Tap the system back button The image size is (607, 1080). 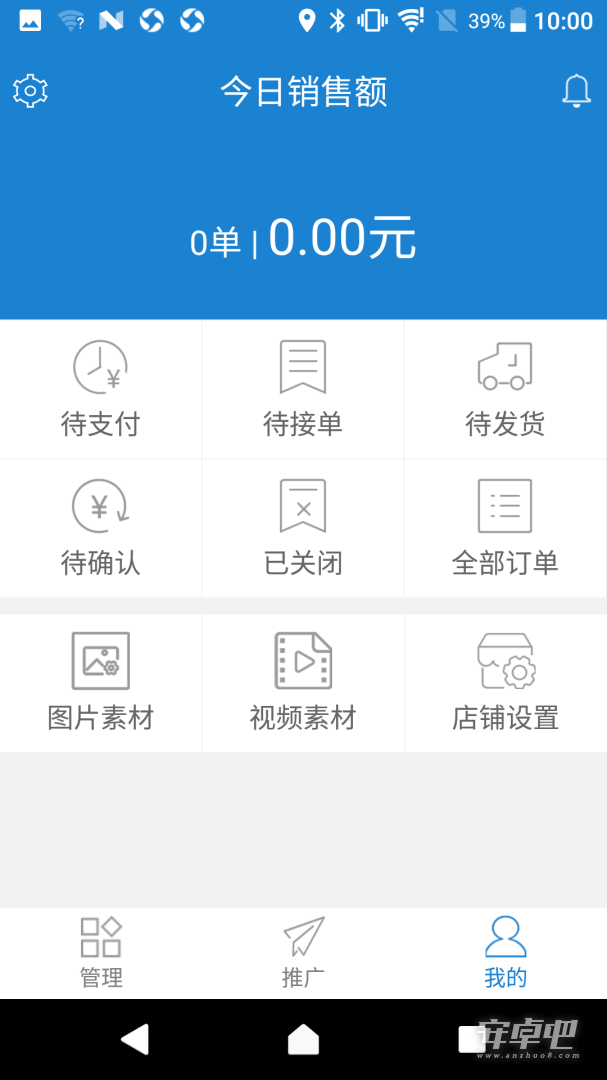135,1039
